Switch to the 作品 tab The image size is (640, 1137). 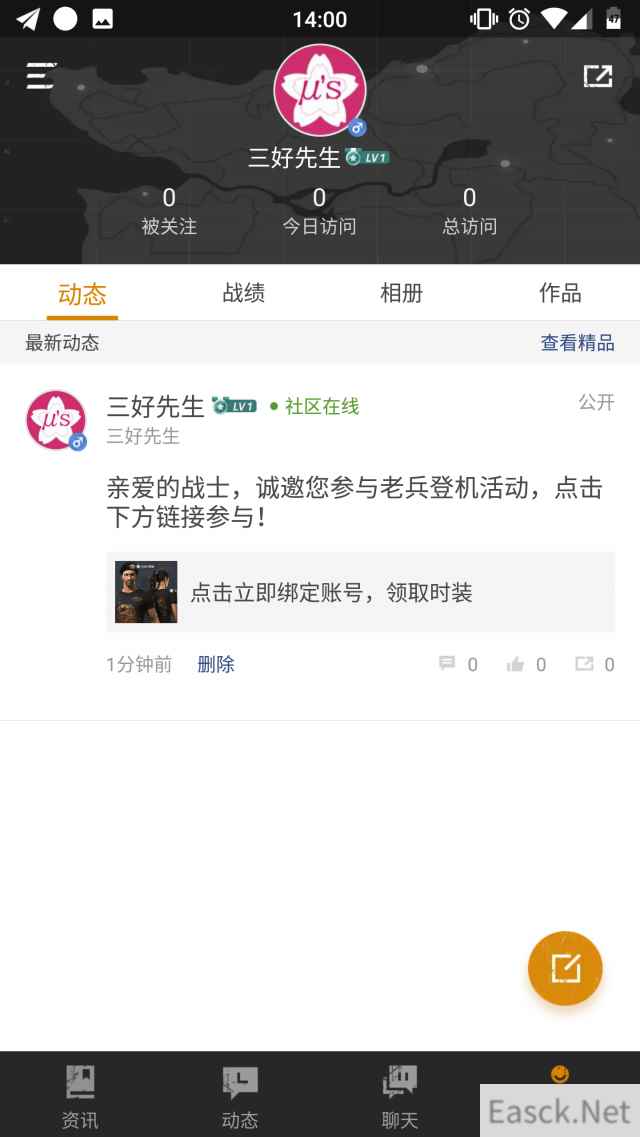[x=560, y=293]
